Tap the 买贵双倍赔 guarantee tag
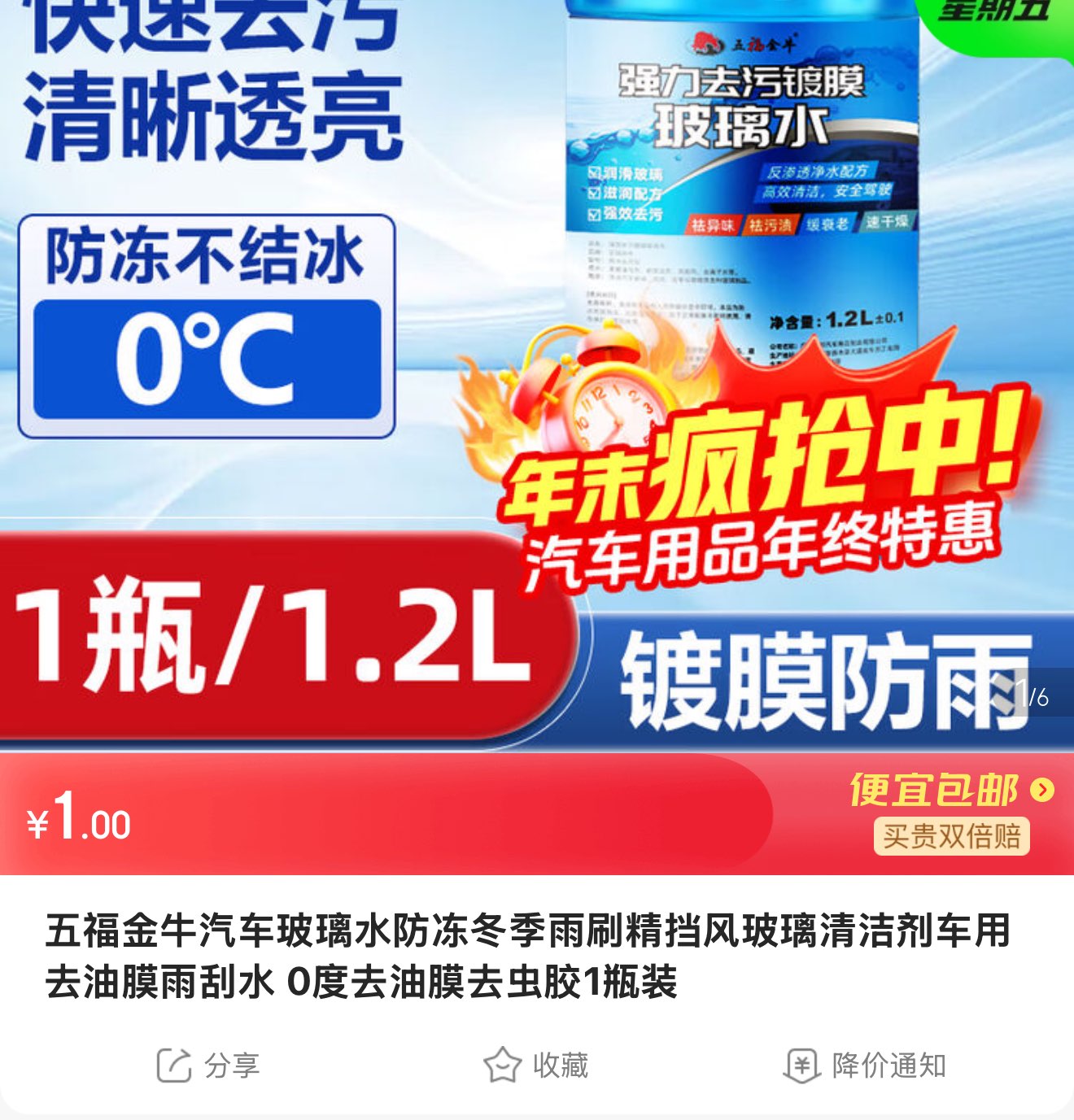This screenshot has height=1120, width=1074. click(952, 836)
